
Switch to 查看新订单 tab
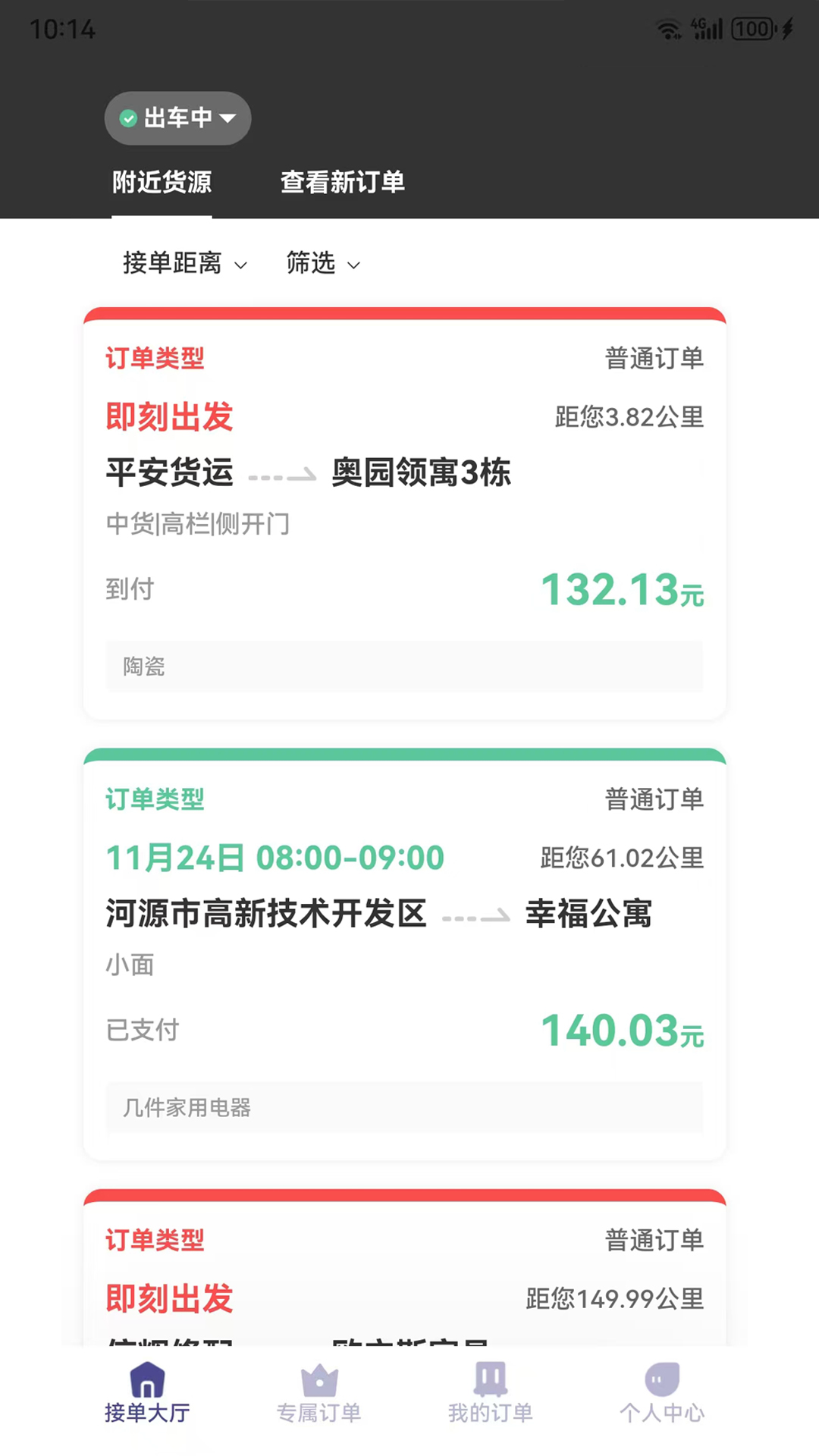(343, 183)
